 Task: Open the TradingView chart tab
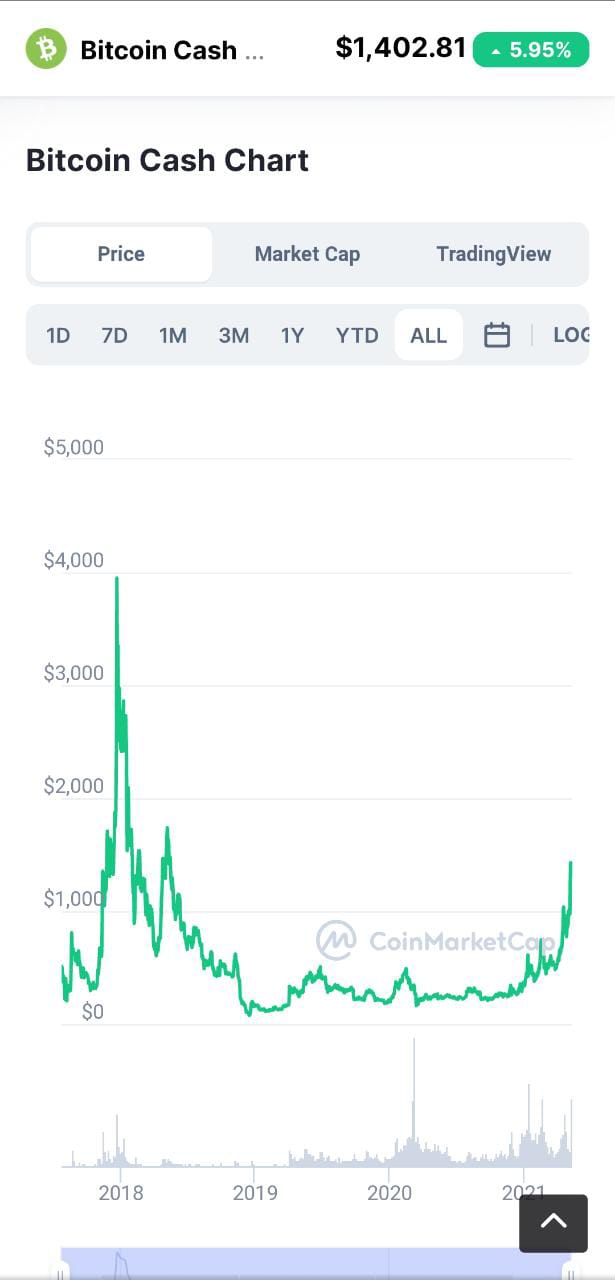[x=493, y=254]
